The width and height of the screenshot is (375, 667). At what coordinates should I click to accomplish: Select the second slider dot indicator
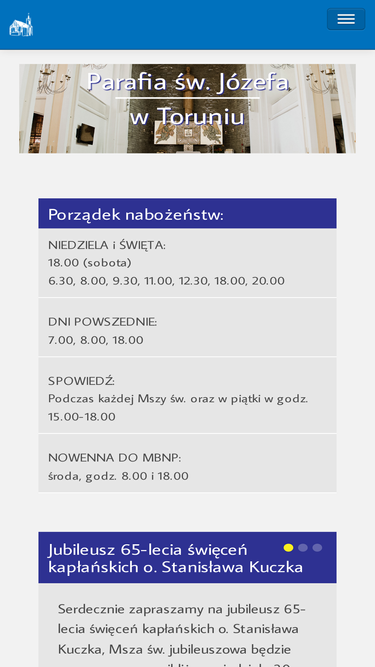coord(303,548)
